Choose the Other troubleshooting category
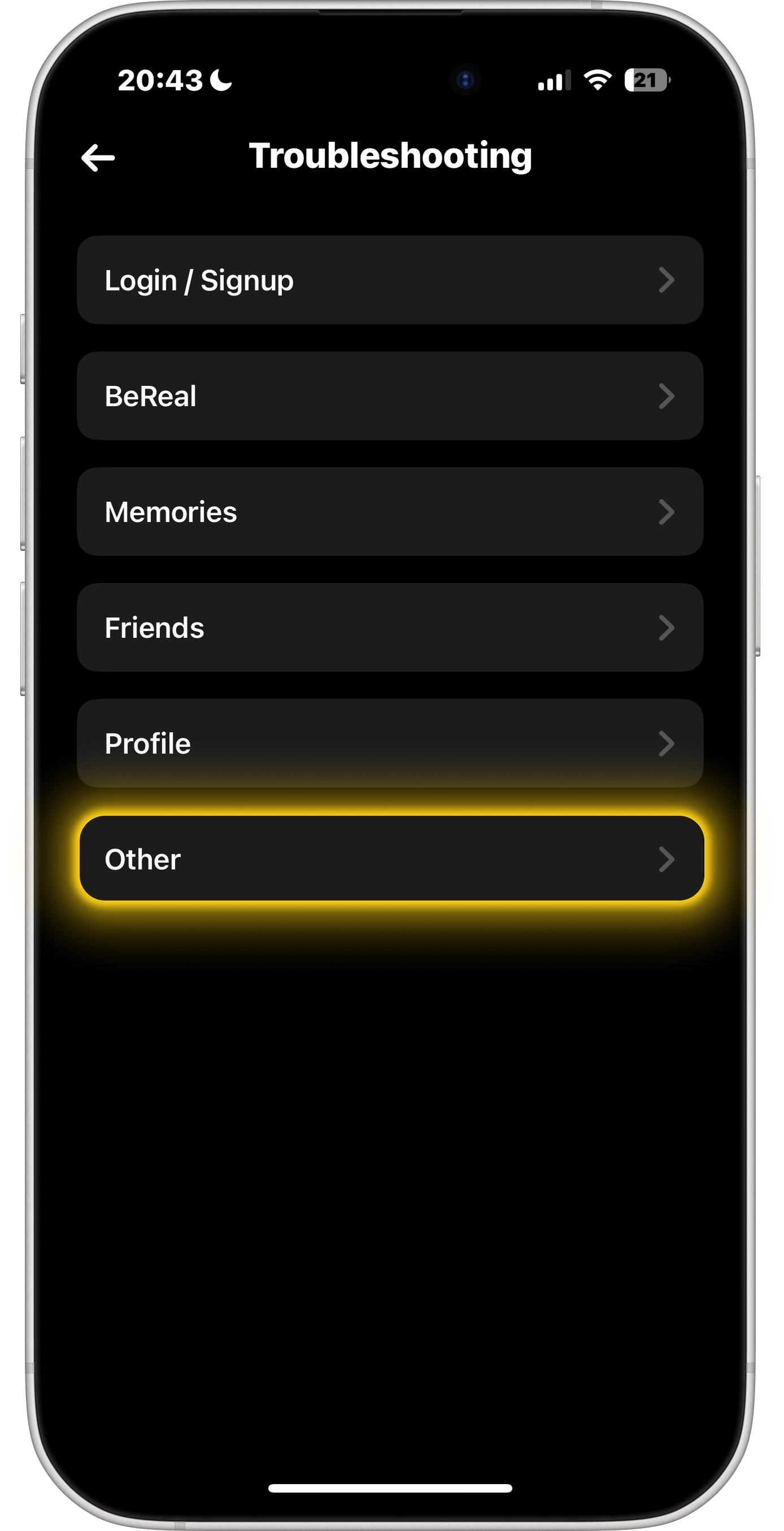784x1531 pixels. (x=391, y=858)
